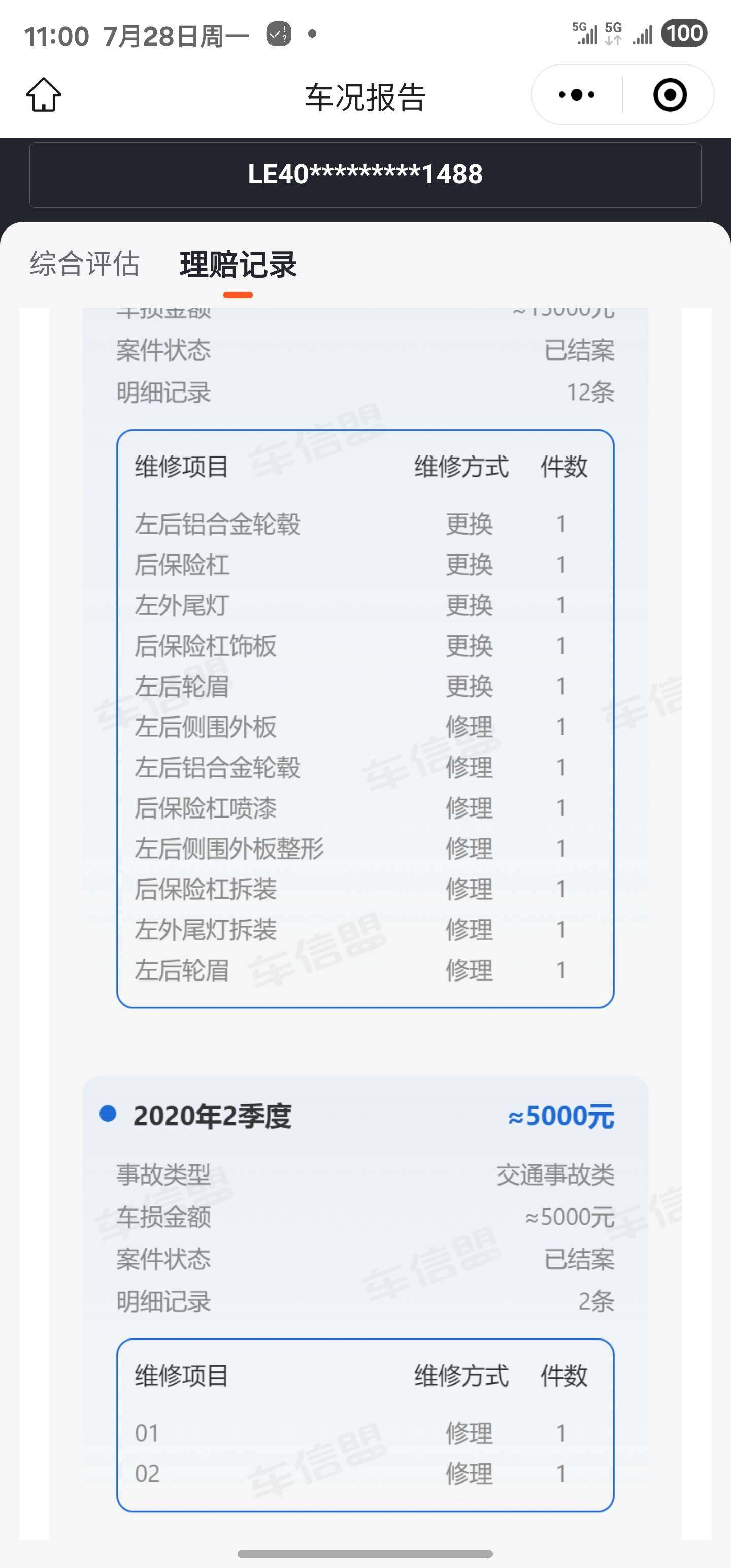Screen dimensions: 731x1568
Task: Close the mini program via the circle icon
Action: [670, 95]
